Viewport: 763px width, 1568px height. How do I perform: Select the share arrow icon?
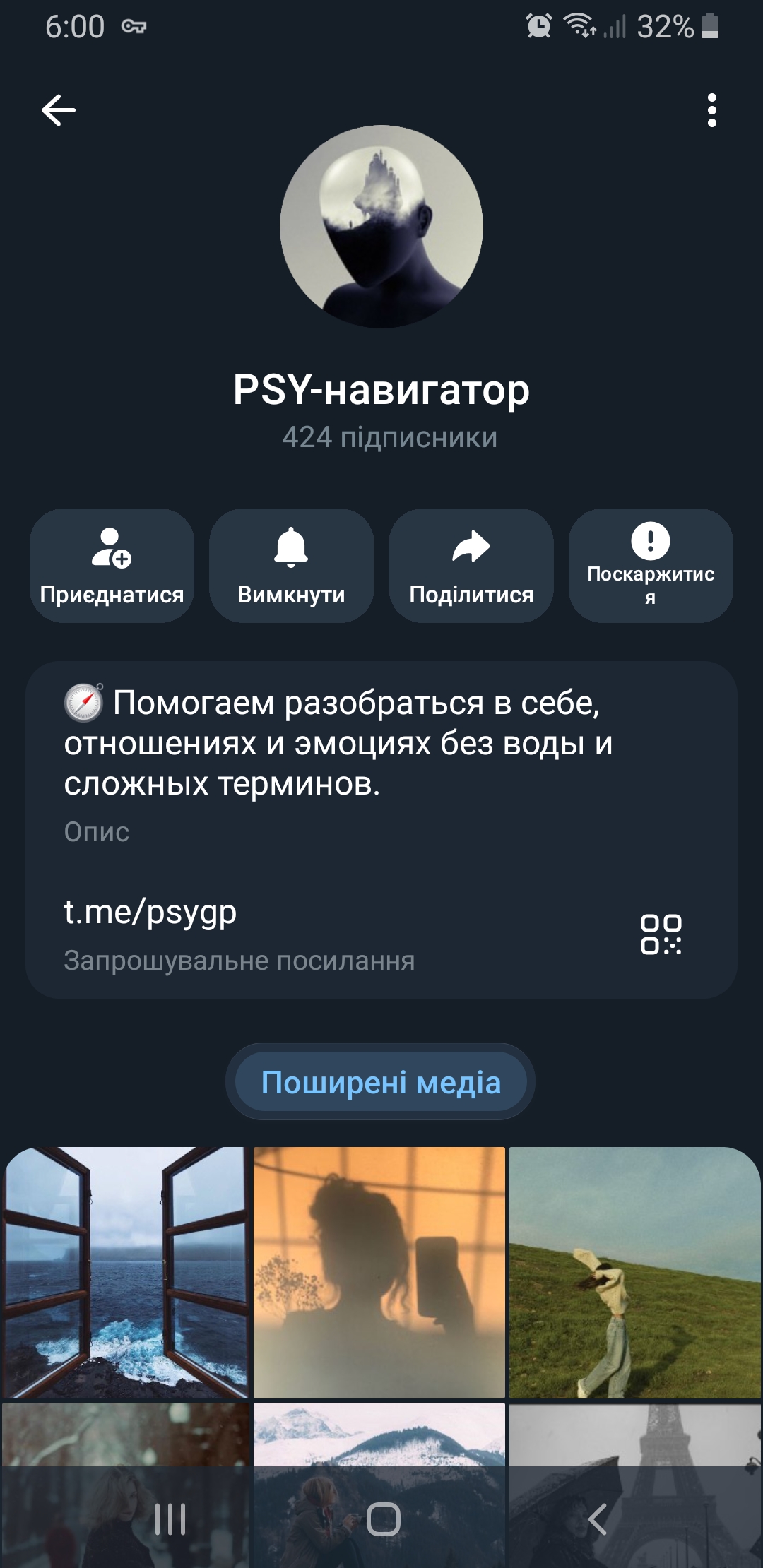pos(471,544)
